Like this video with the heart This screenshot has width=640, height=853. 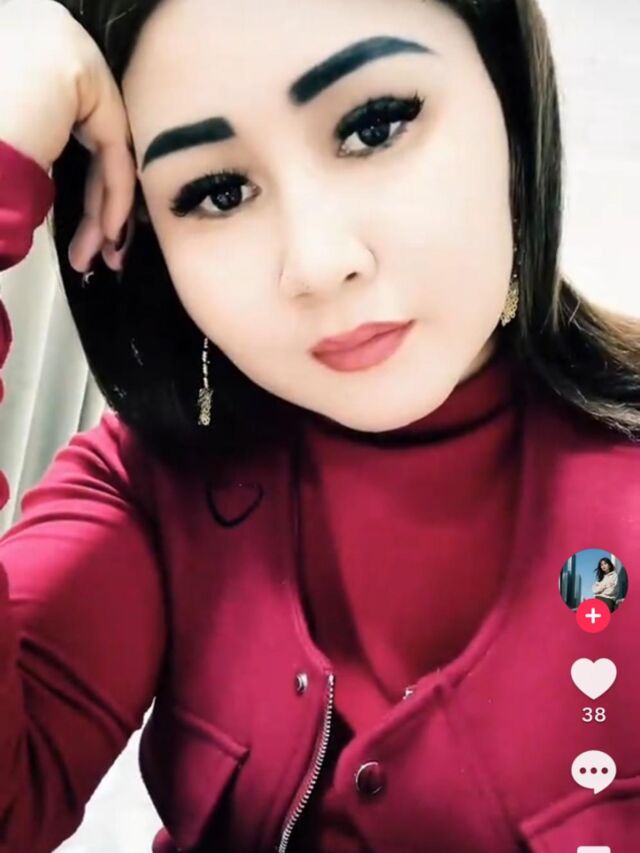[593, 678]
